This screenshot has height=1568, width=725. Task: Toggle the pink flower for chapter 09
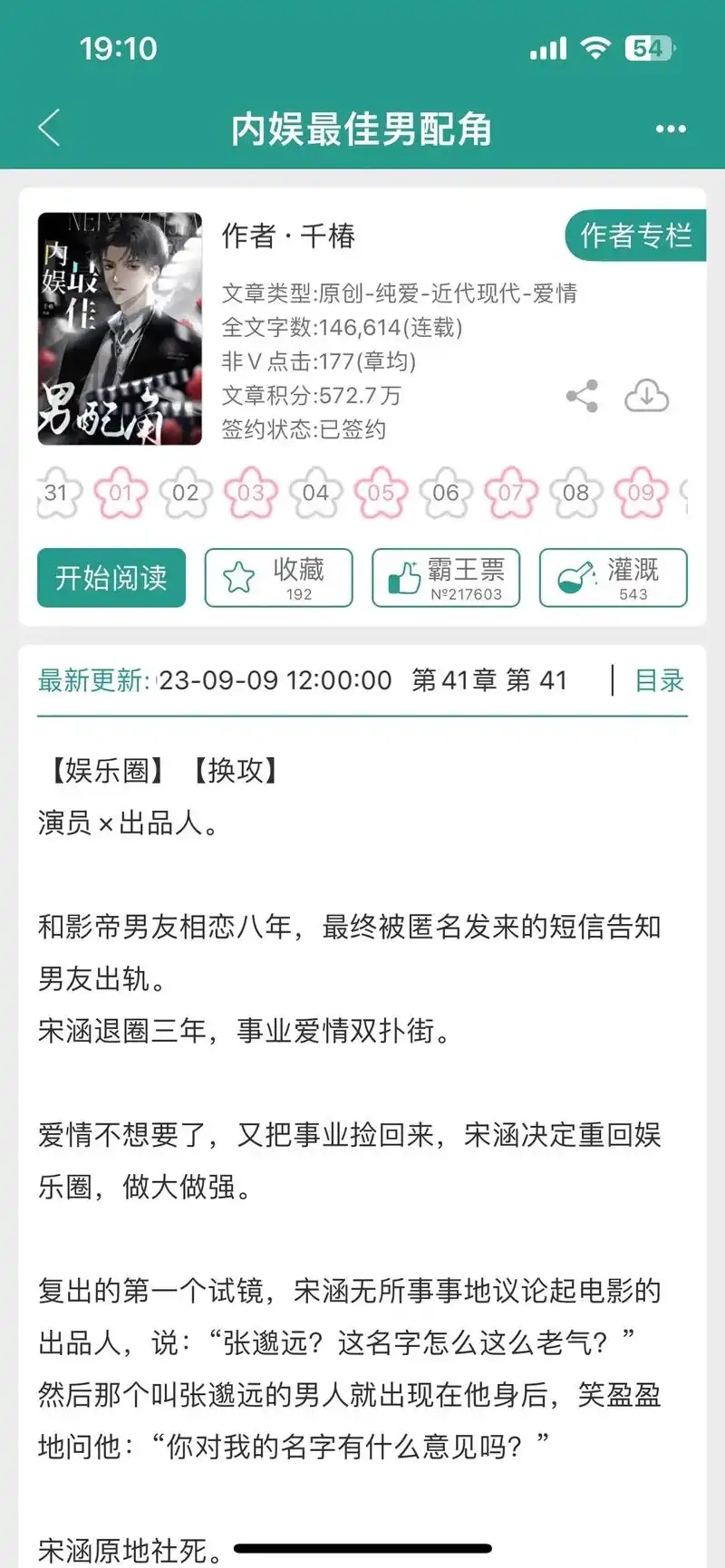[640, 492]
